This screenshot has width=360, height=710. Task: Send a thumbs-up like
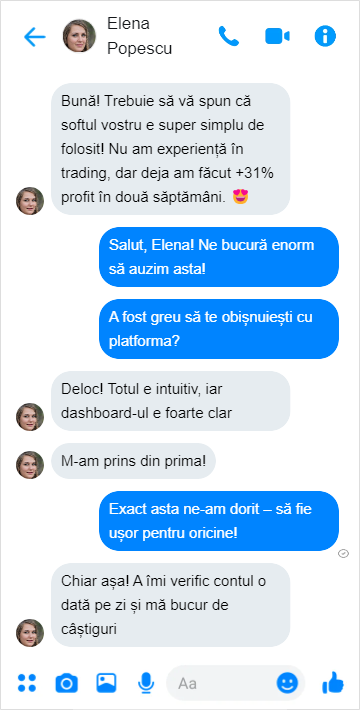333,682
